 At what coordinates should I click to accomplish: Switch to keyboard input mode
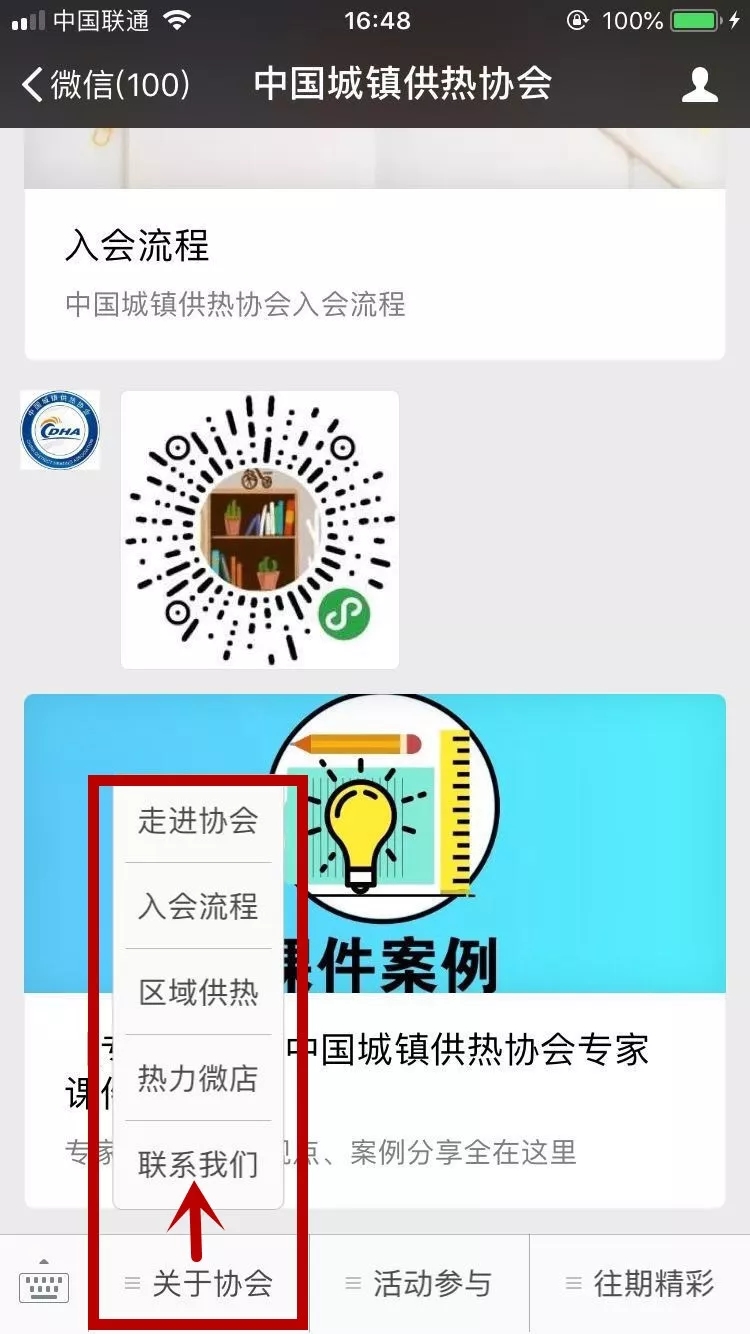pyautogui.click(x=45, y=1285)
